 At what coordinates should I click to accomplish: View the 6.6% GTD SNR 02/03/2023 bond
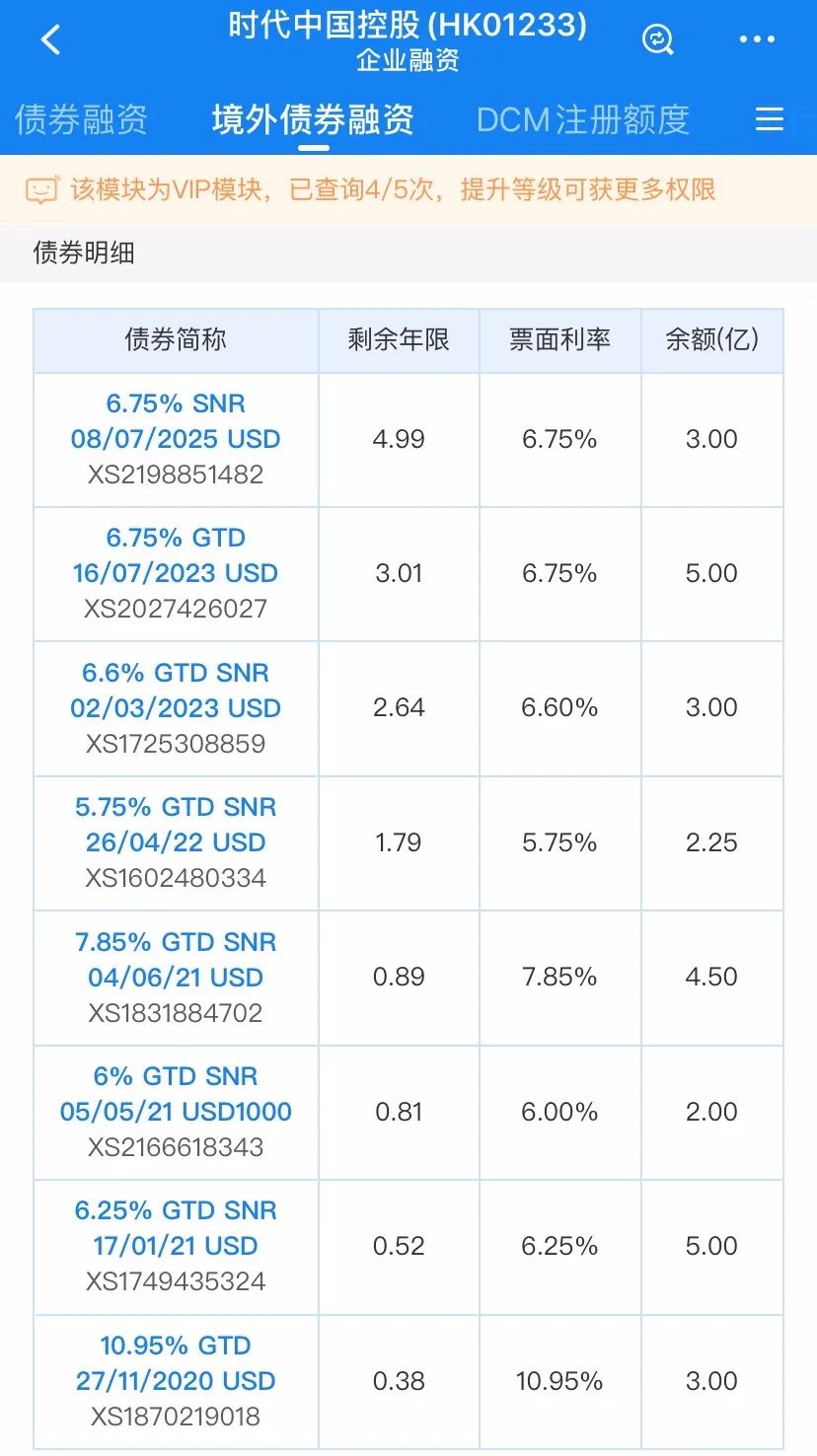tap(176, 691)
